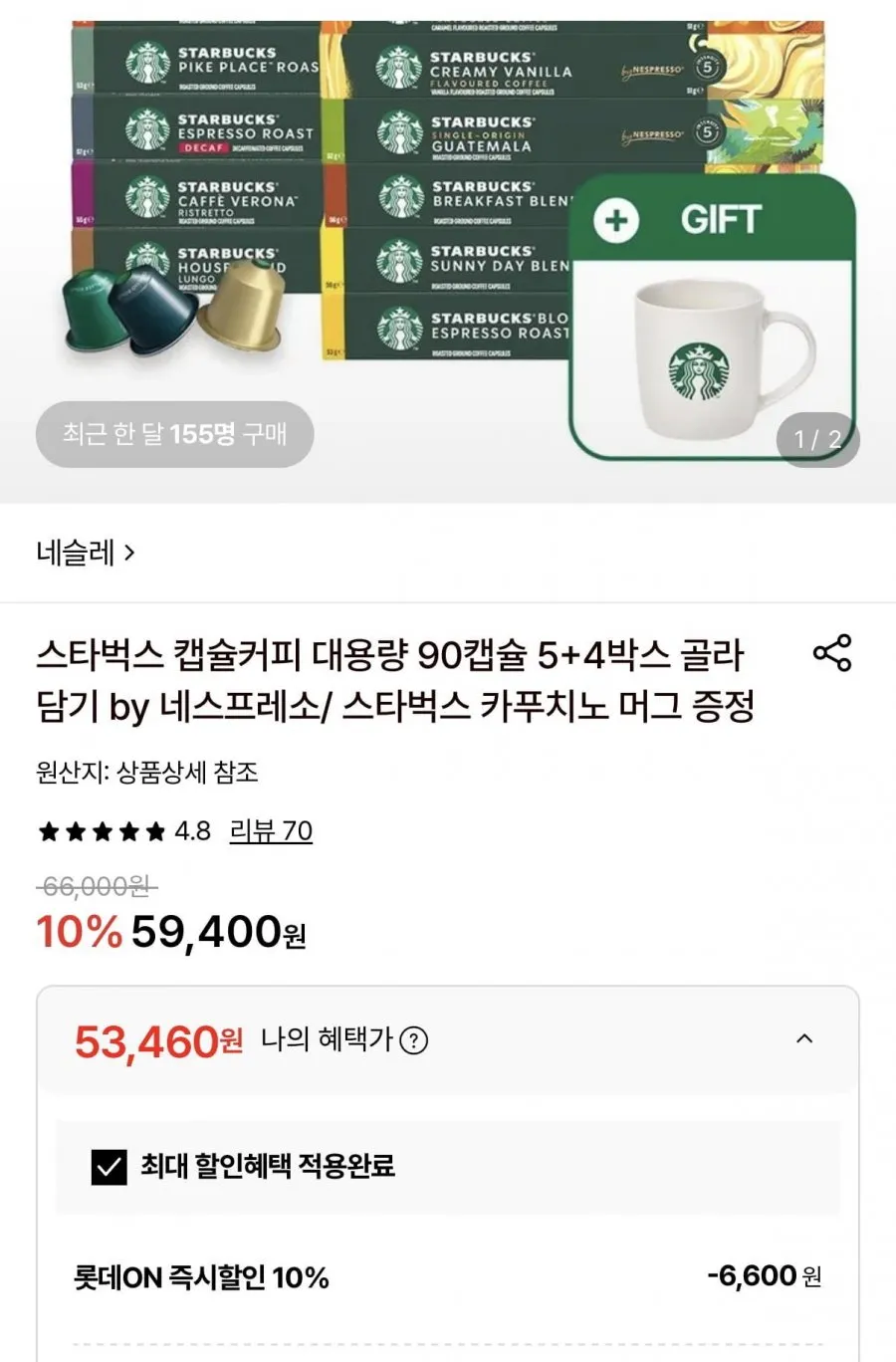Open the product image gallery
This screenshot has height=1362, width=896.
coord(448,251)
